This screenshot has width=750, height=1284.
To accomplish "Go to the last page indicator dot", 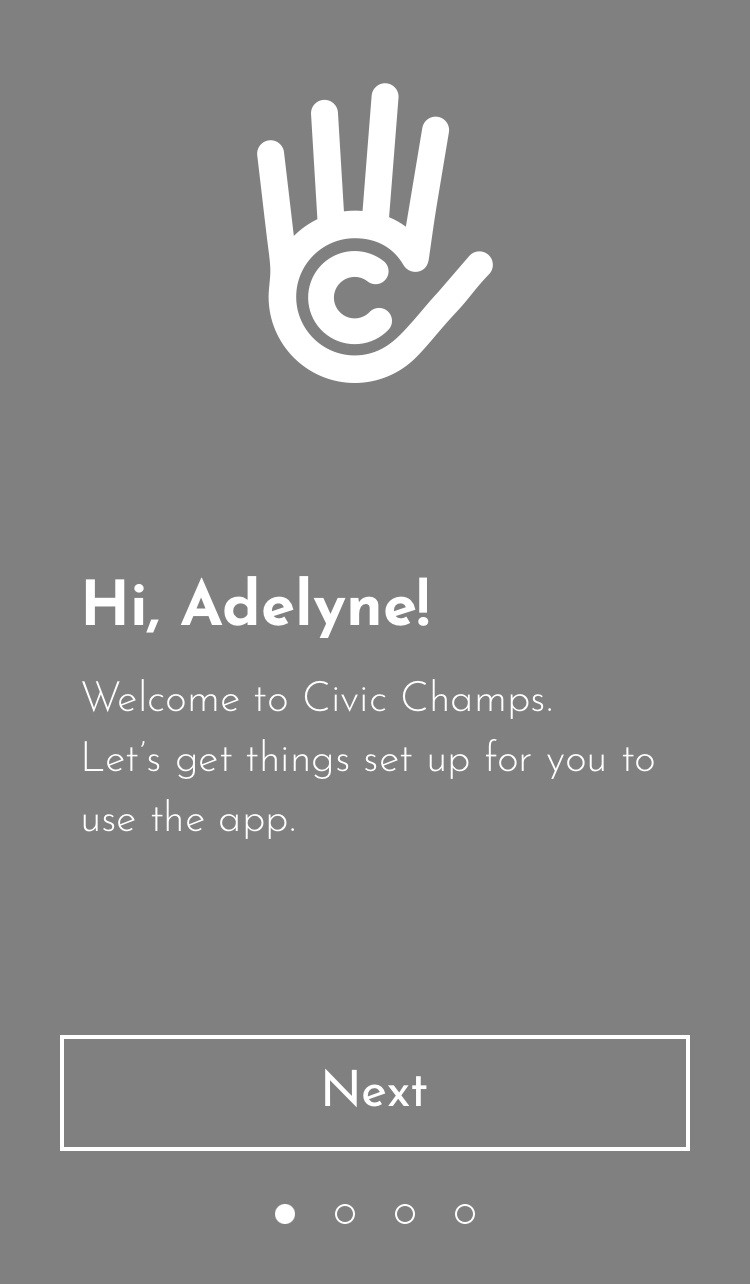I will click(x=465, y=1214).
